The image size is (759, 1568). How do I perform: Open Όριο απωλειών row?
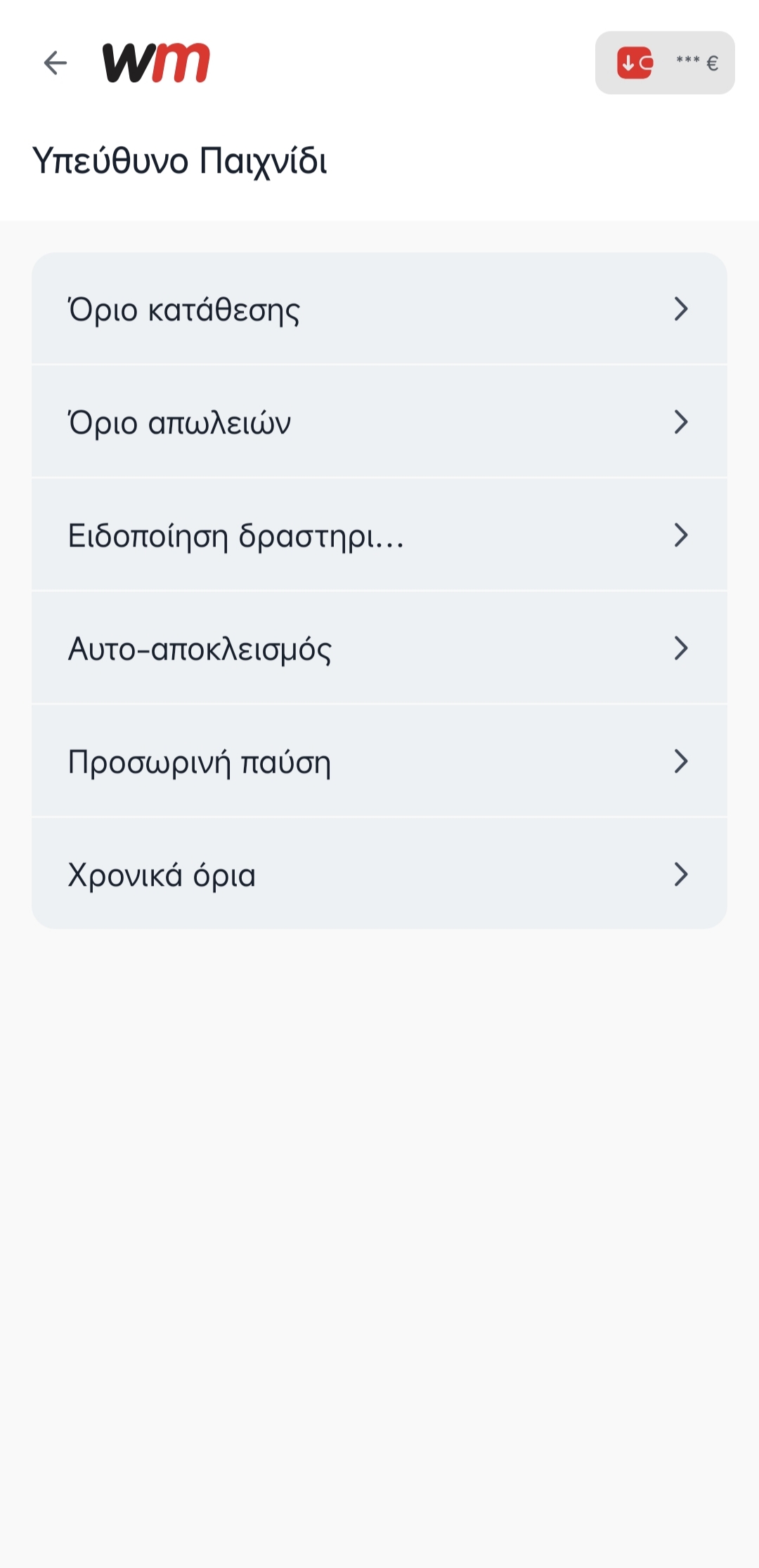(x=379, y=422)
